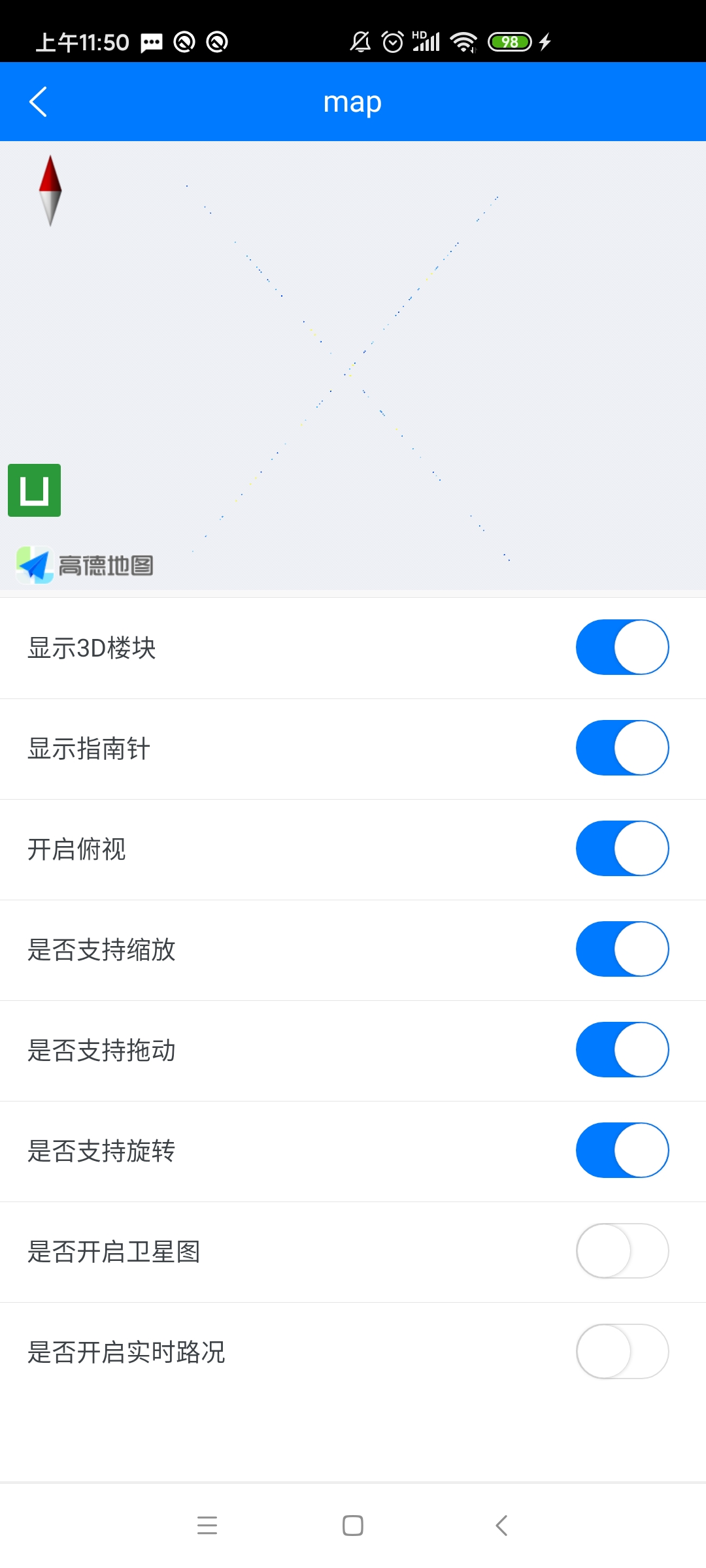
Task: Turn on 是否开启实时路况 traffic
Action: (622, 1352)
